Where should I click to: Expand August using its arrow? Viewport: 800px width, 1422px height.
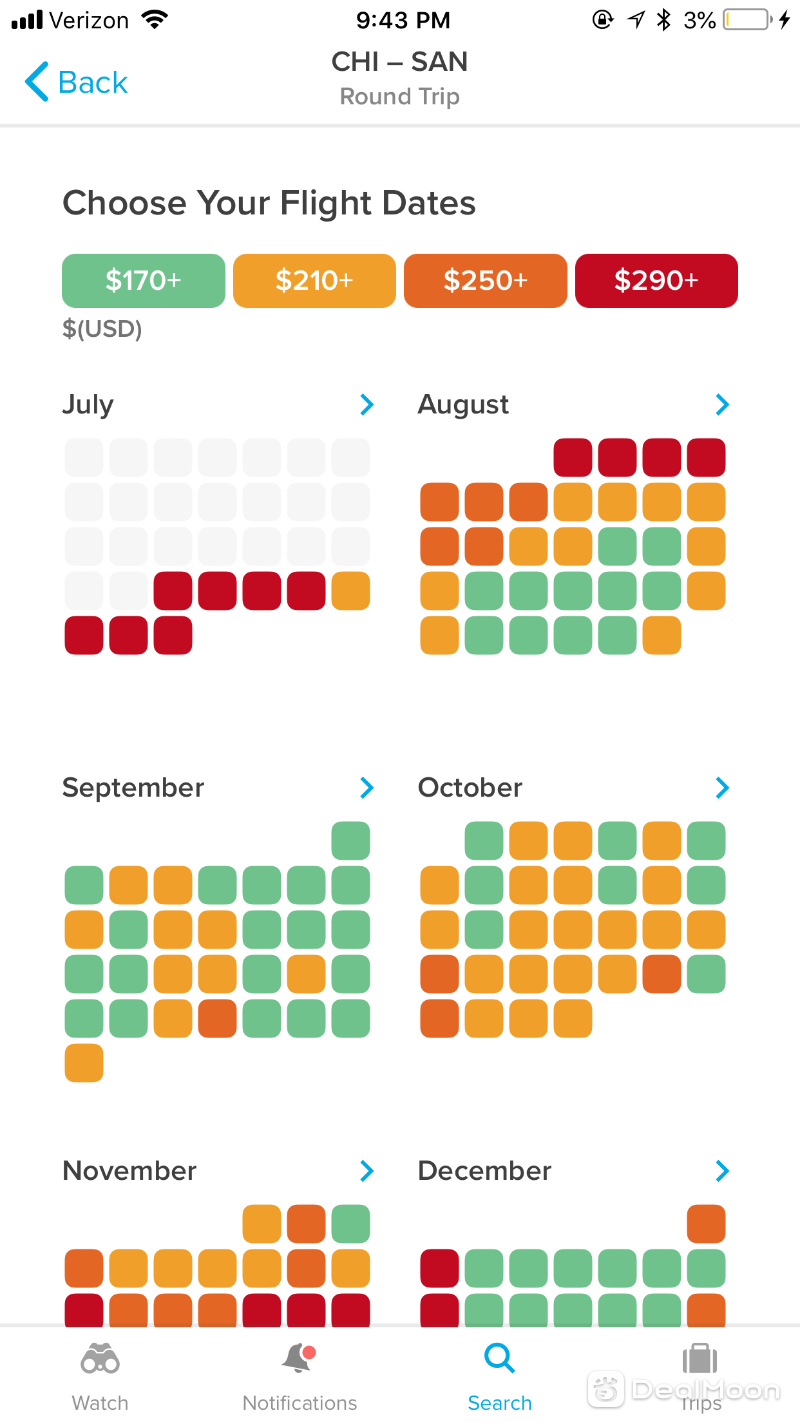coord(722,404)
